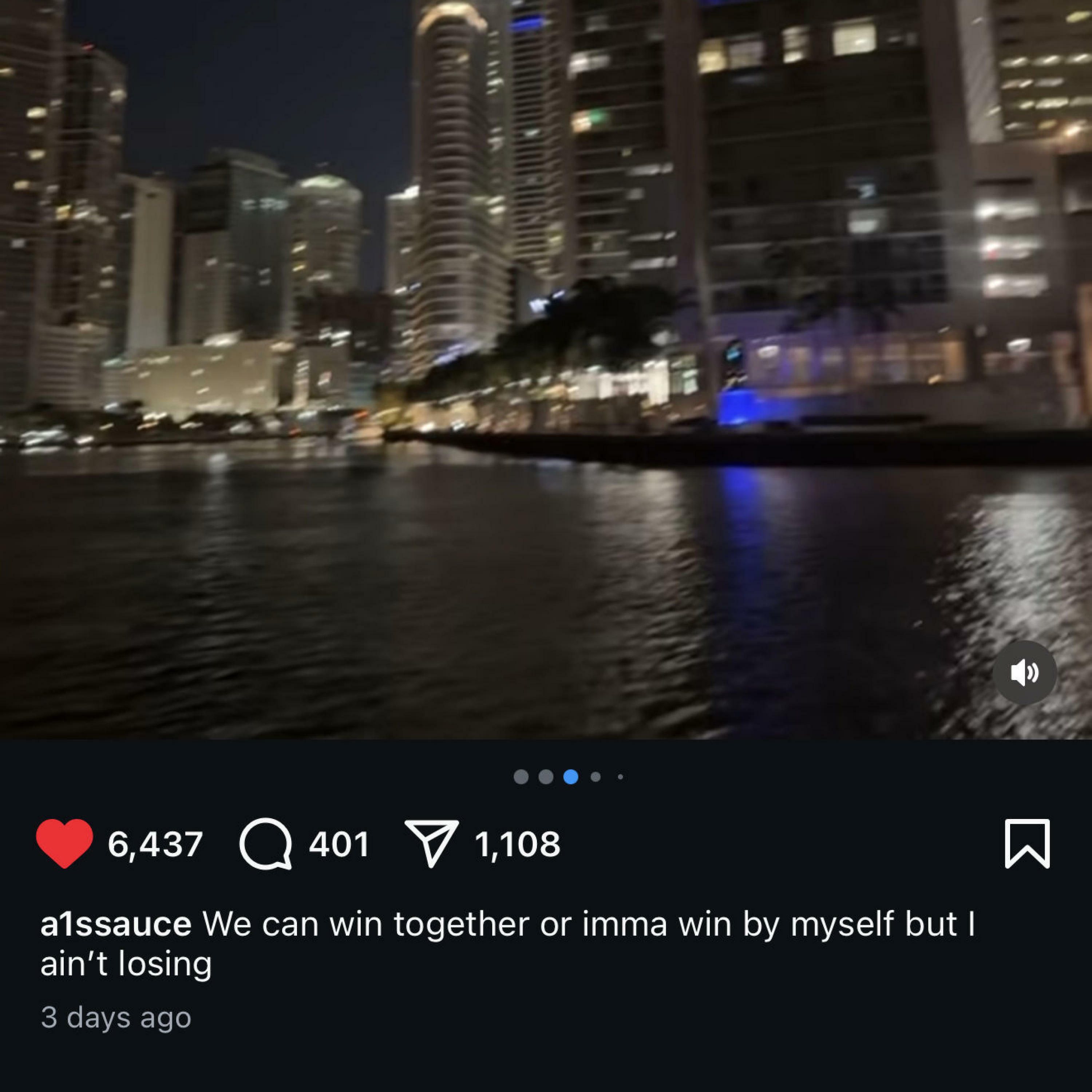Image resolution: width=1092 pixels, height=1092 pixels.
Task: Open the comments on a1ssauce's post
Action: click(266, 843)
